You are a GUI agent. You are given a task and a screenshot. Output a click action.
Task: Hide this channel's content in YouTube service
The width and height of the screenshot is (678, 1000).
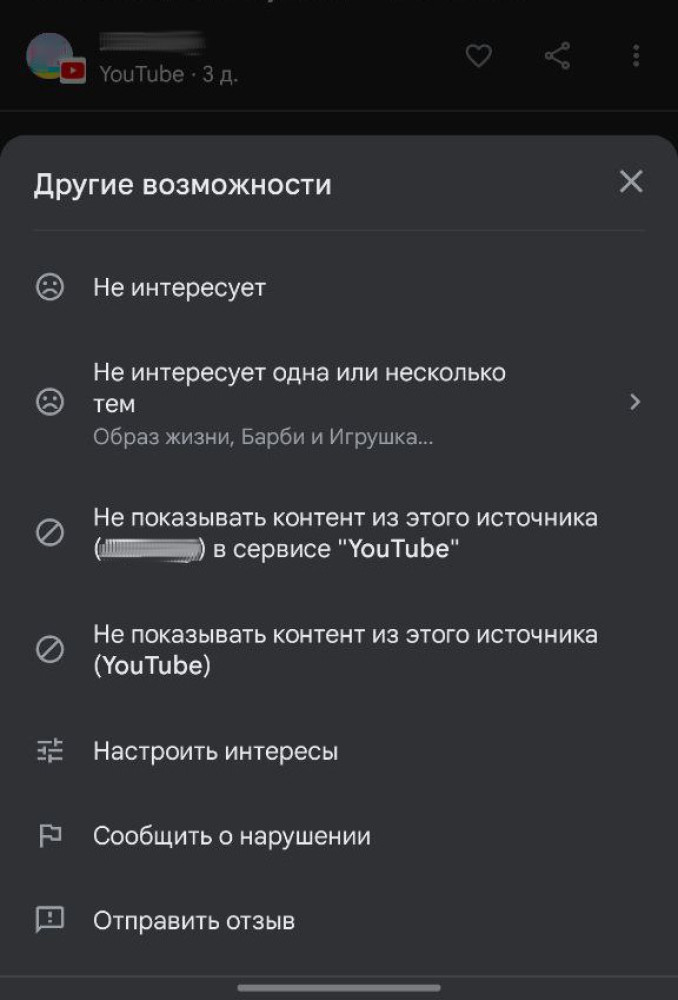click(340, 533)
